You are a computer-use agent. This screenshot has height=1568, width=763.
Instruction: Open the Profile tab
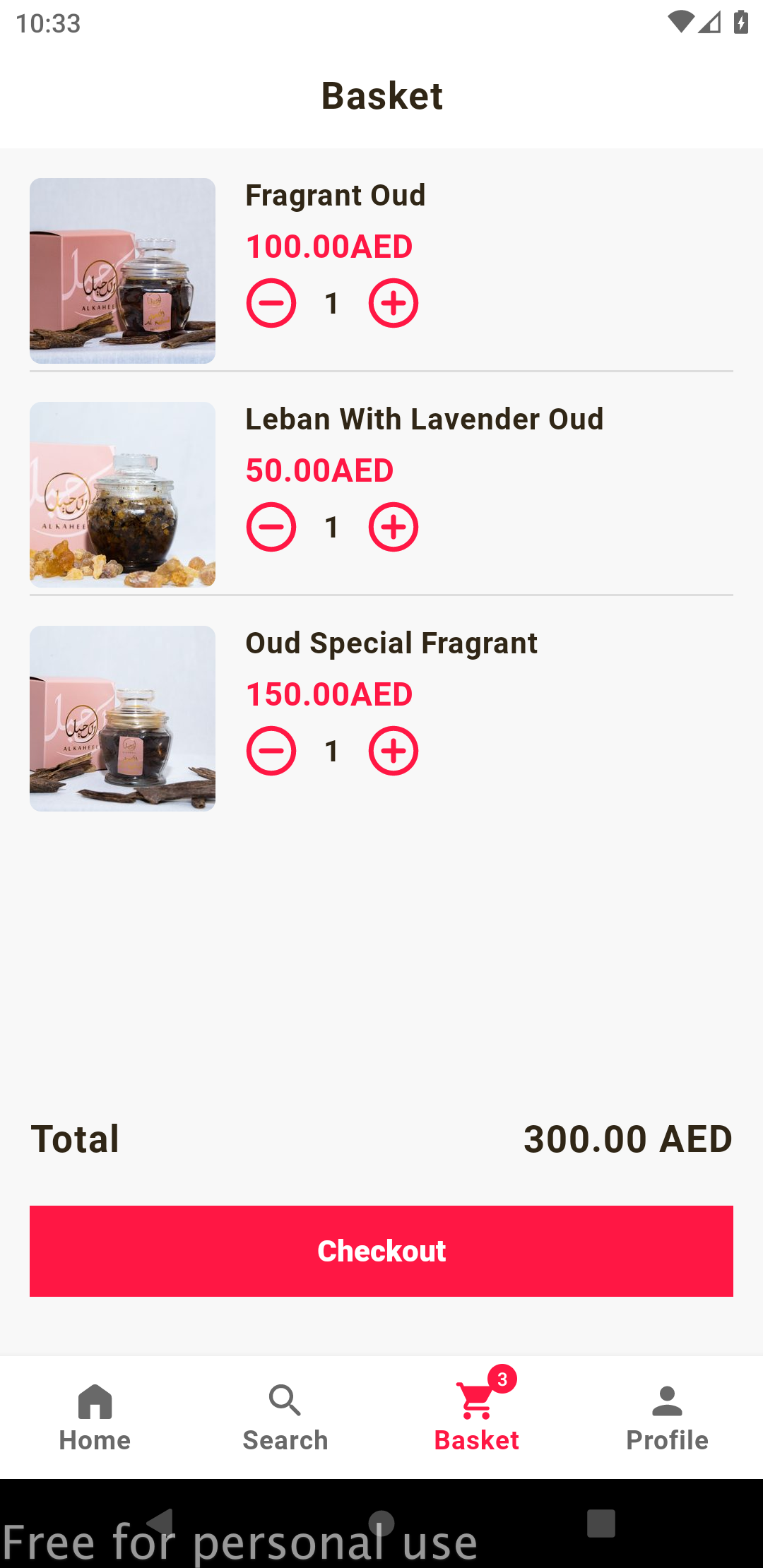(x=668, y=1418)
